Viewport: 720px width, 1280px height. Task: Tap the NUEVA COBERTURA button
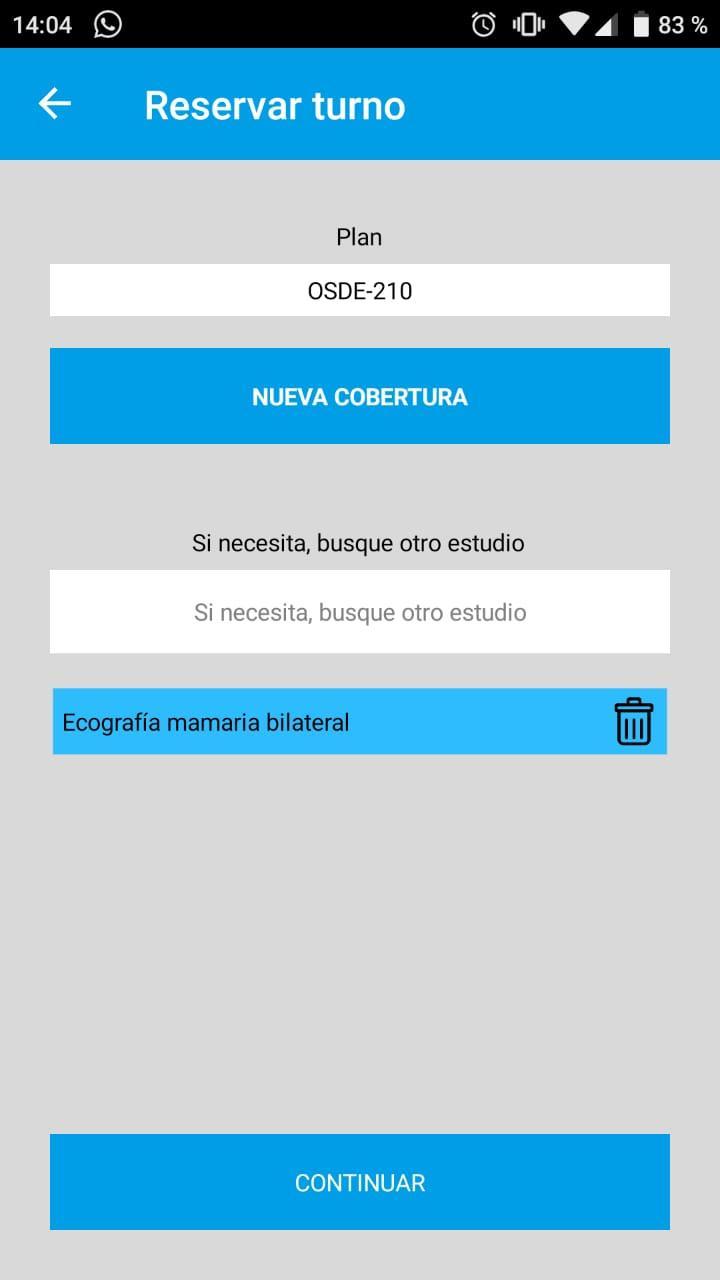(x=360, y=396)
